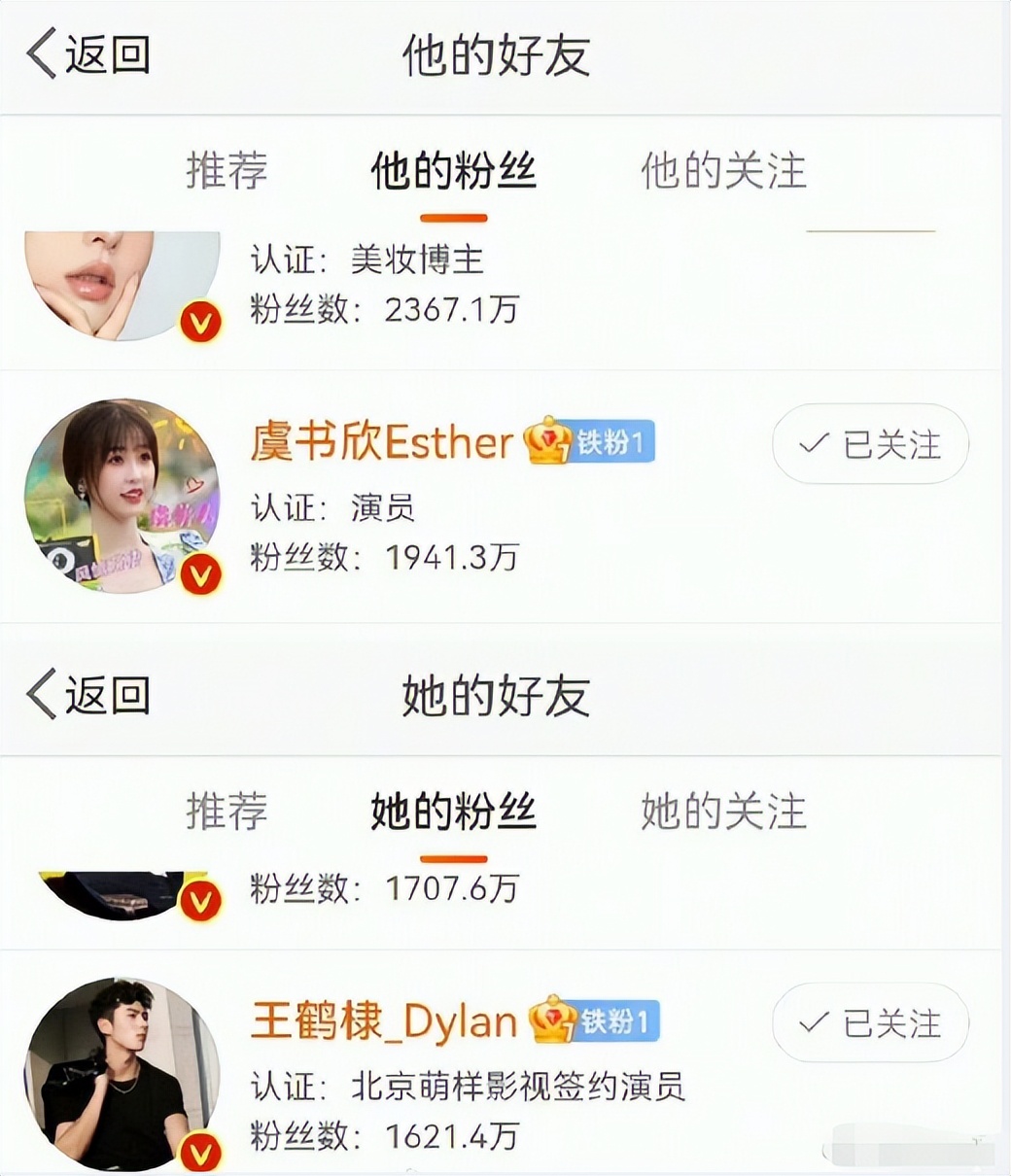Click the V badge on the top beauty blogger avatar

199,326
